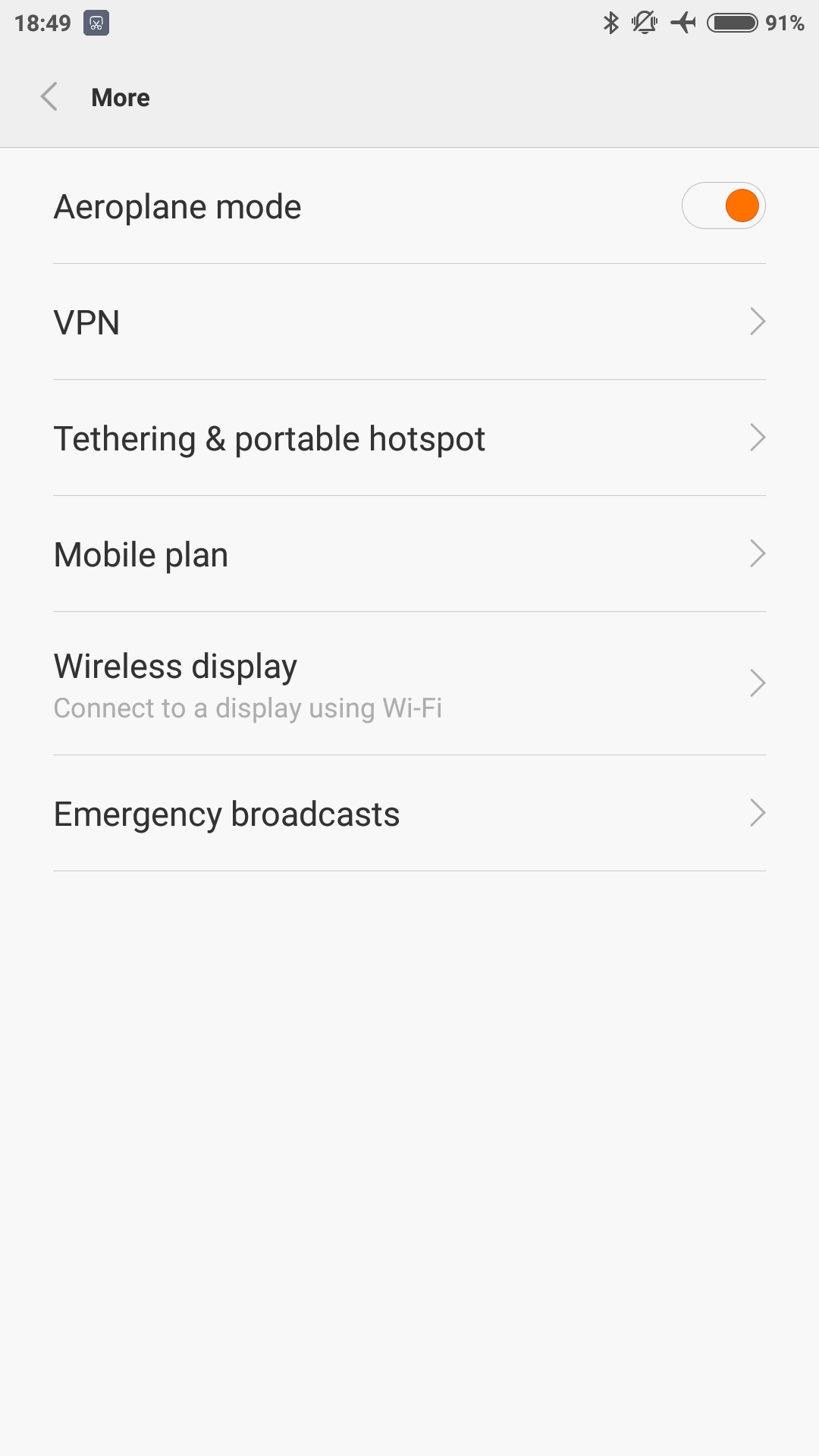Open VPN settings

pyautogui.click(x=409, y=322)
